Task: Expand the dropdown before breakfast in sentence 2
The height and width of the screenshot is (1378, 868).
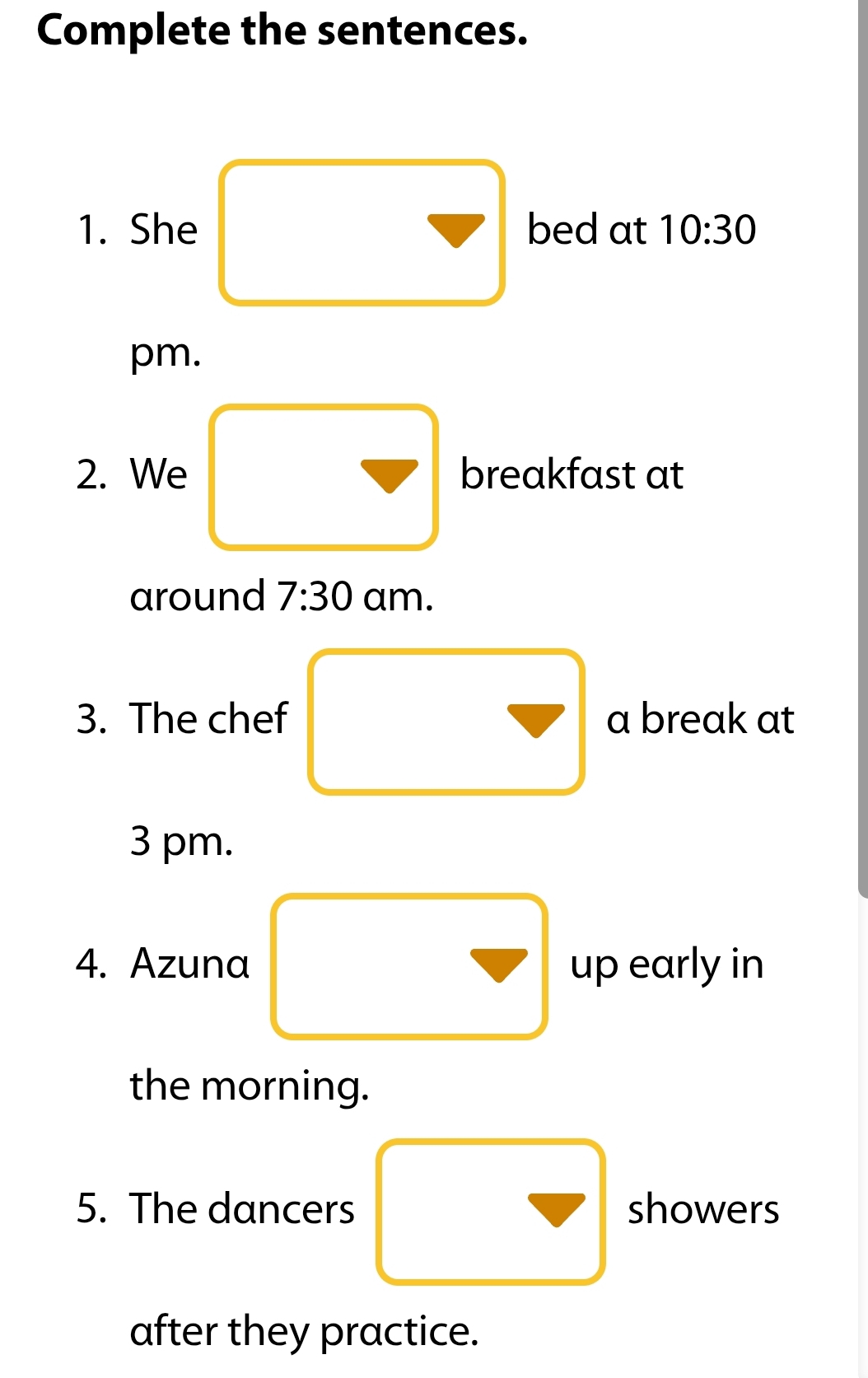Action: (x=323, y=477)
